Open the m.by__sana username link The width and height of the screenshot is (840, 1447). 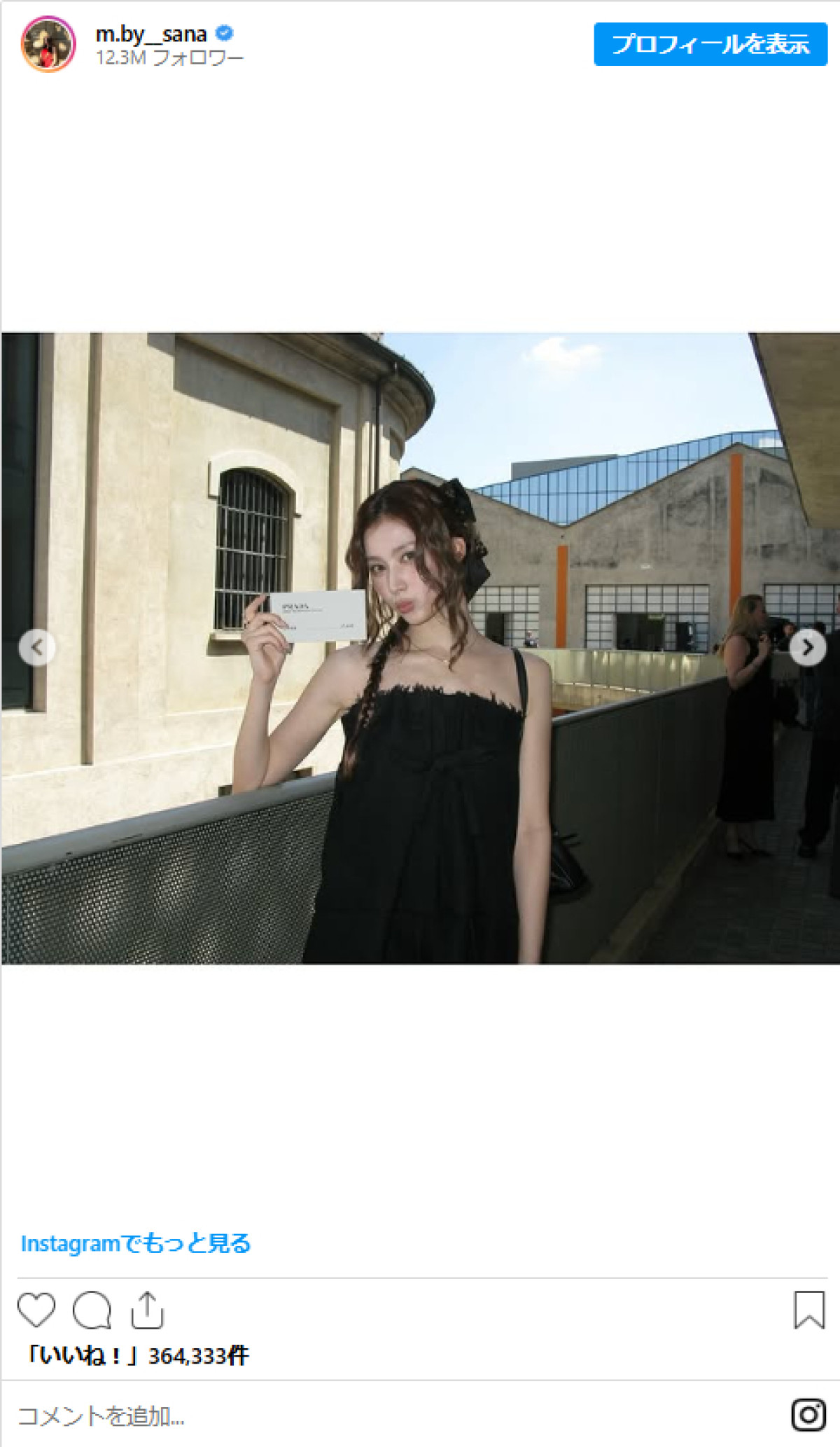tap(150, 34)
